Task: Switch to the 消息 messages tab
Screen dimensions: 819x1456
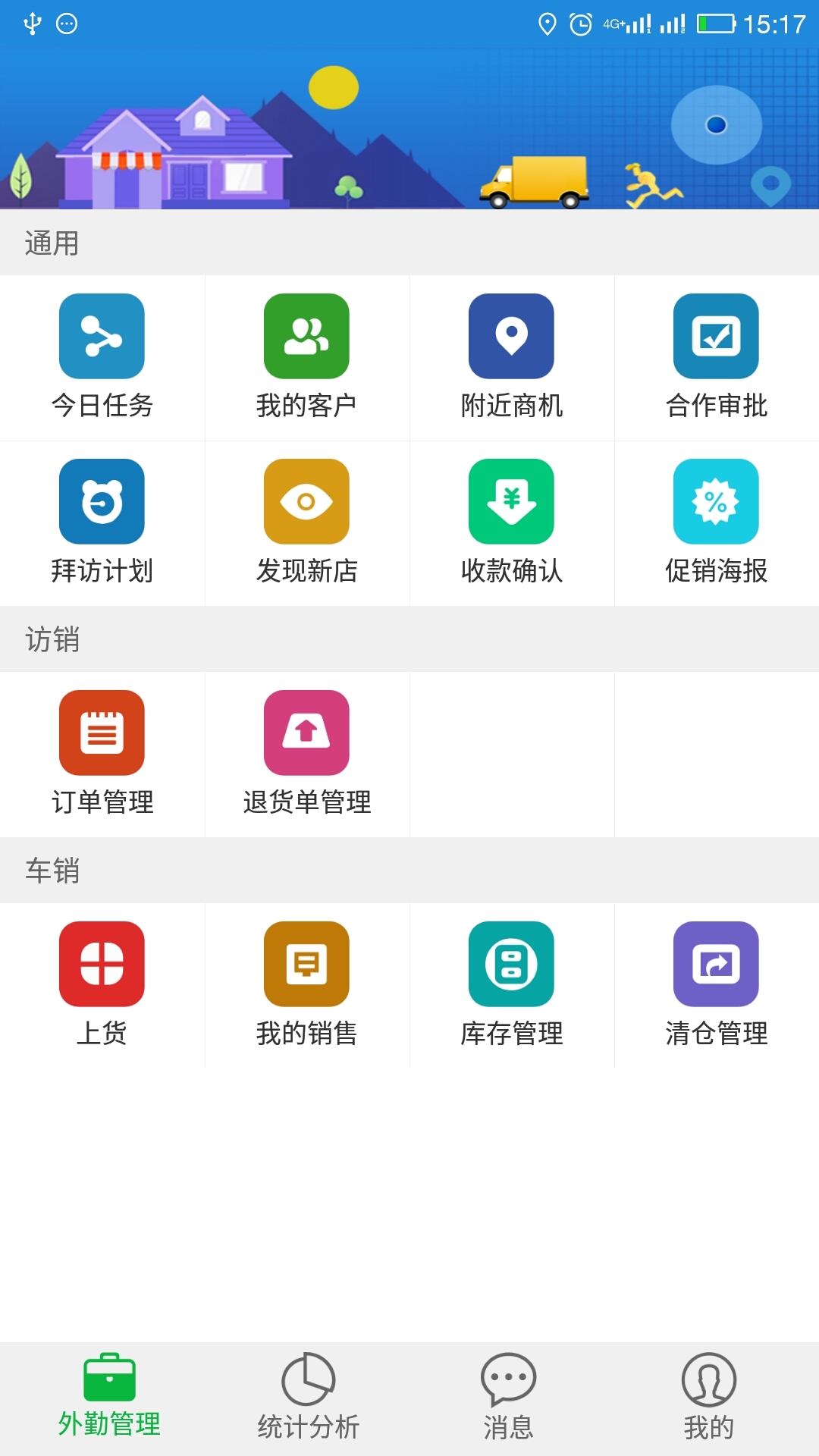Action: point(508,1396)
